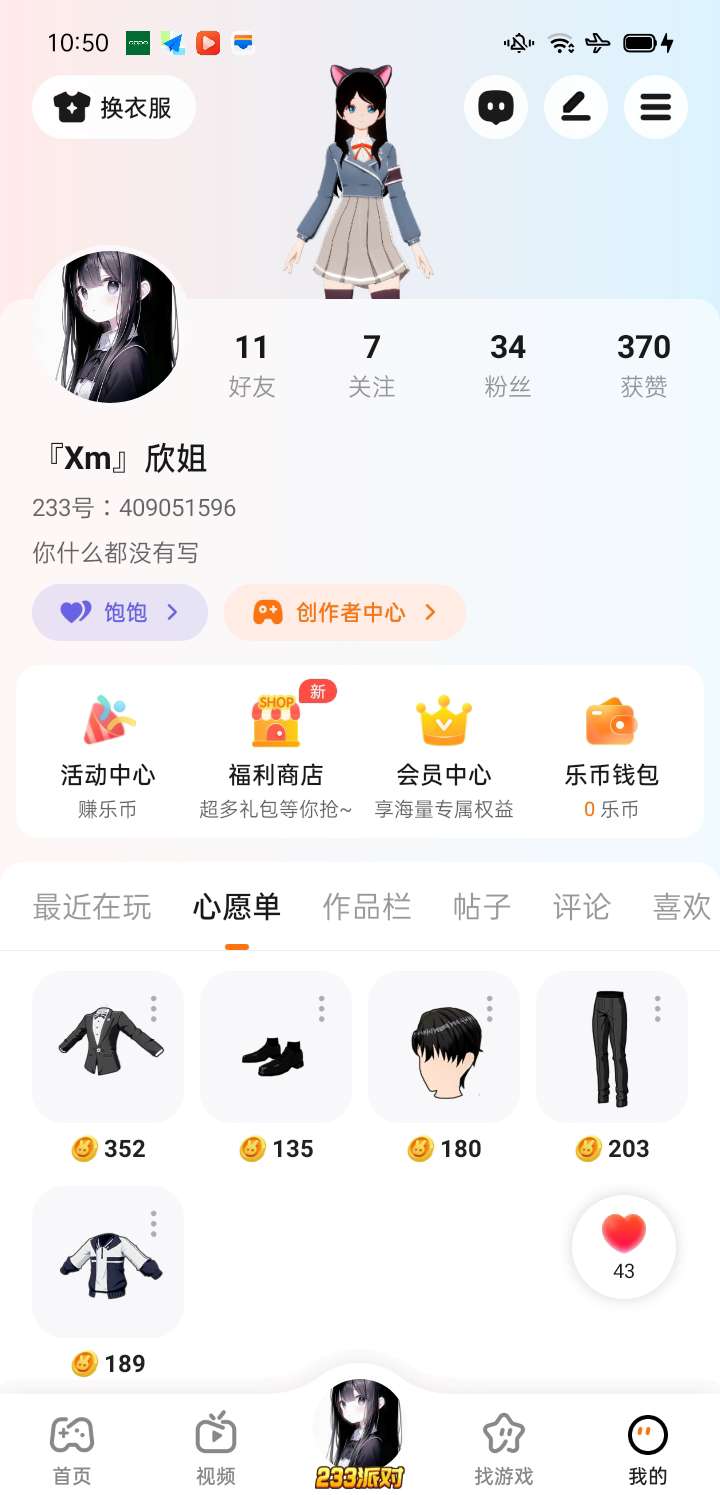Go to the 首页 home tab
Viewport: 720px width, 1495px height.
click(x=72, y=1449)
